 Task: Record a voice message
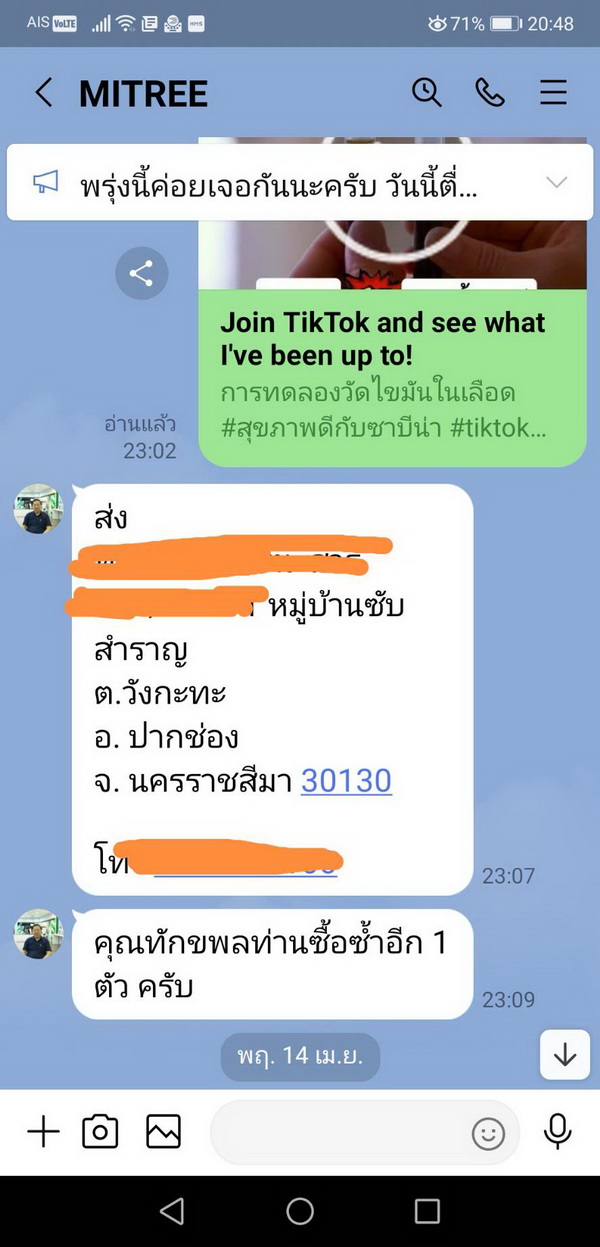557,1131
